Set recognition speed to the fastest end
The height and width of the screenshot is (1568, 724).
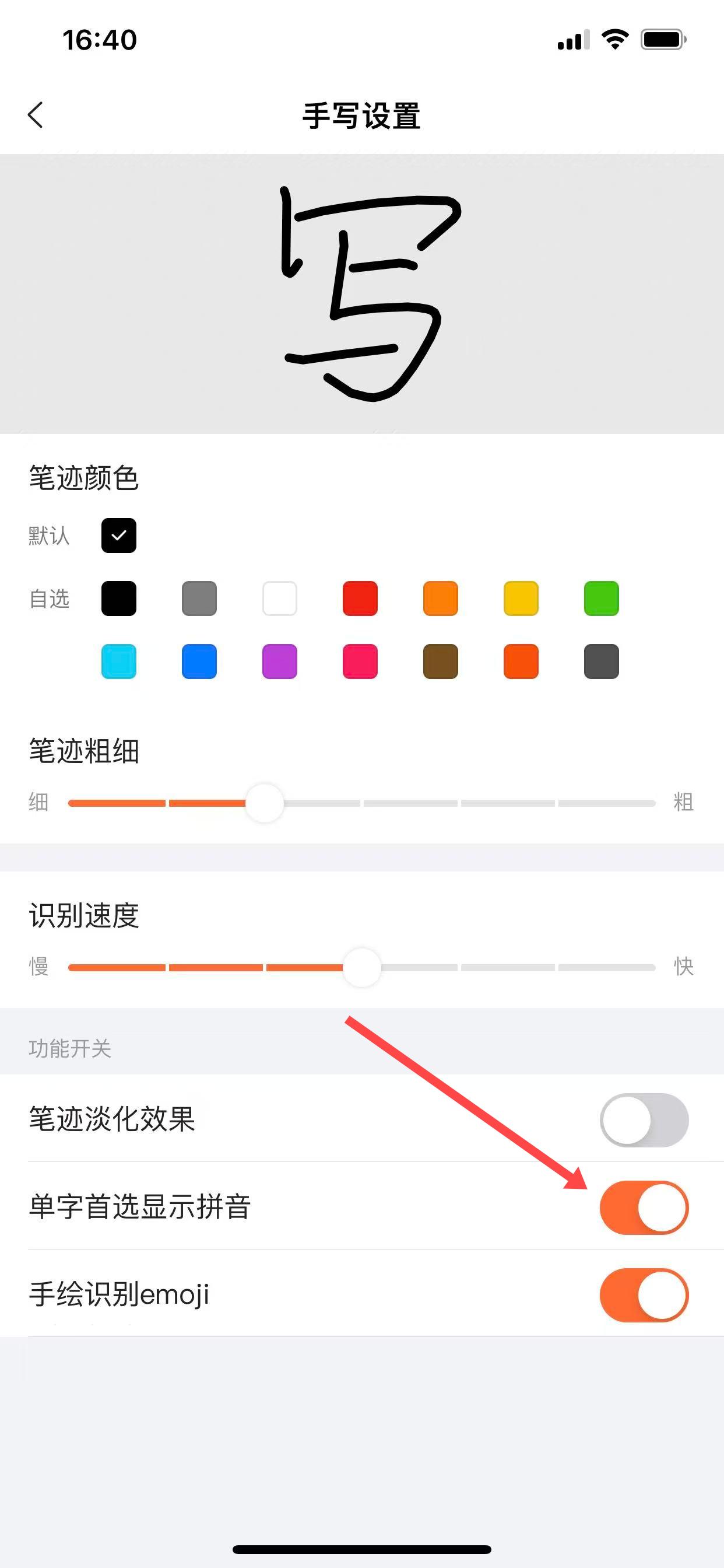pyautogui.click(x=652, y=967)
